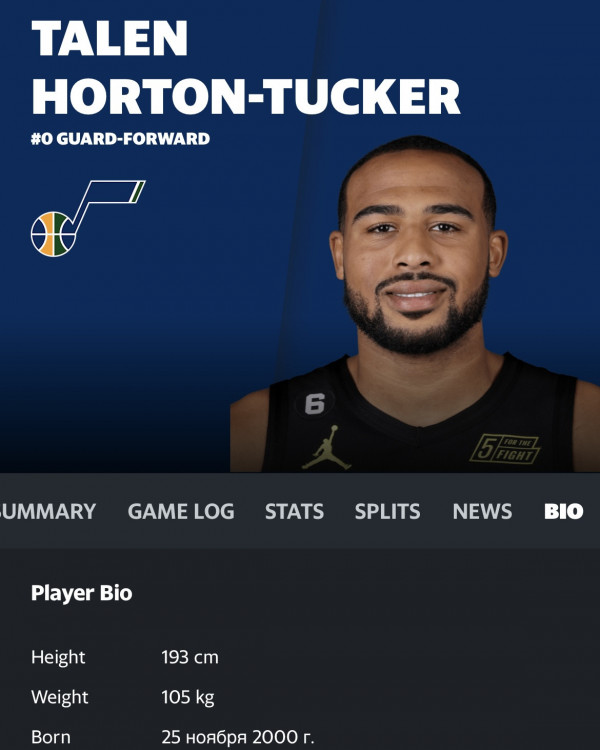Switch to the Summary tab
Screen dimensions: 600x750
pos(48,511)
